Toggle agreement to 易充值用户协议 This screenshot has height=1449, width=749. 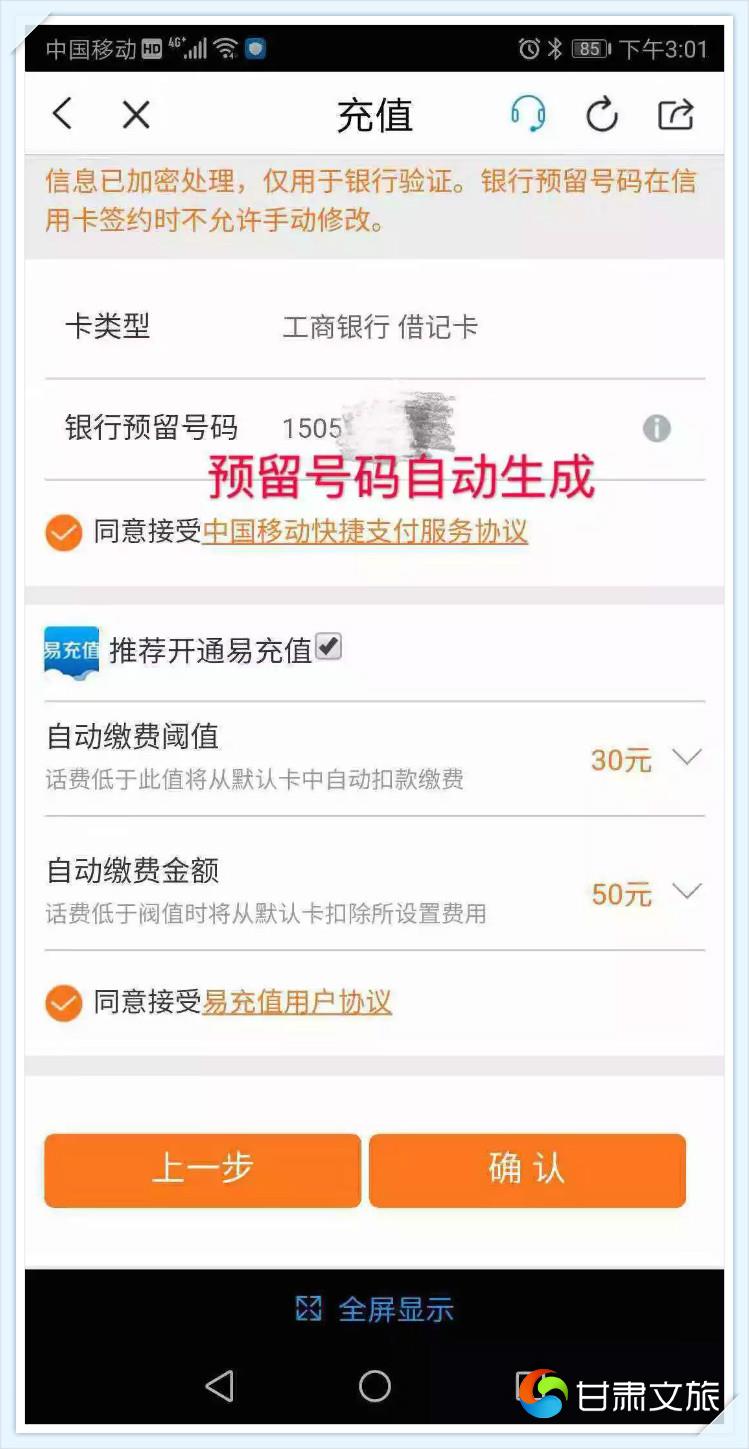pyautogui.click(x=64, y=1003)
